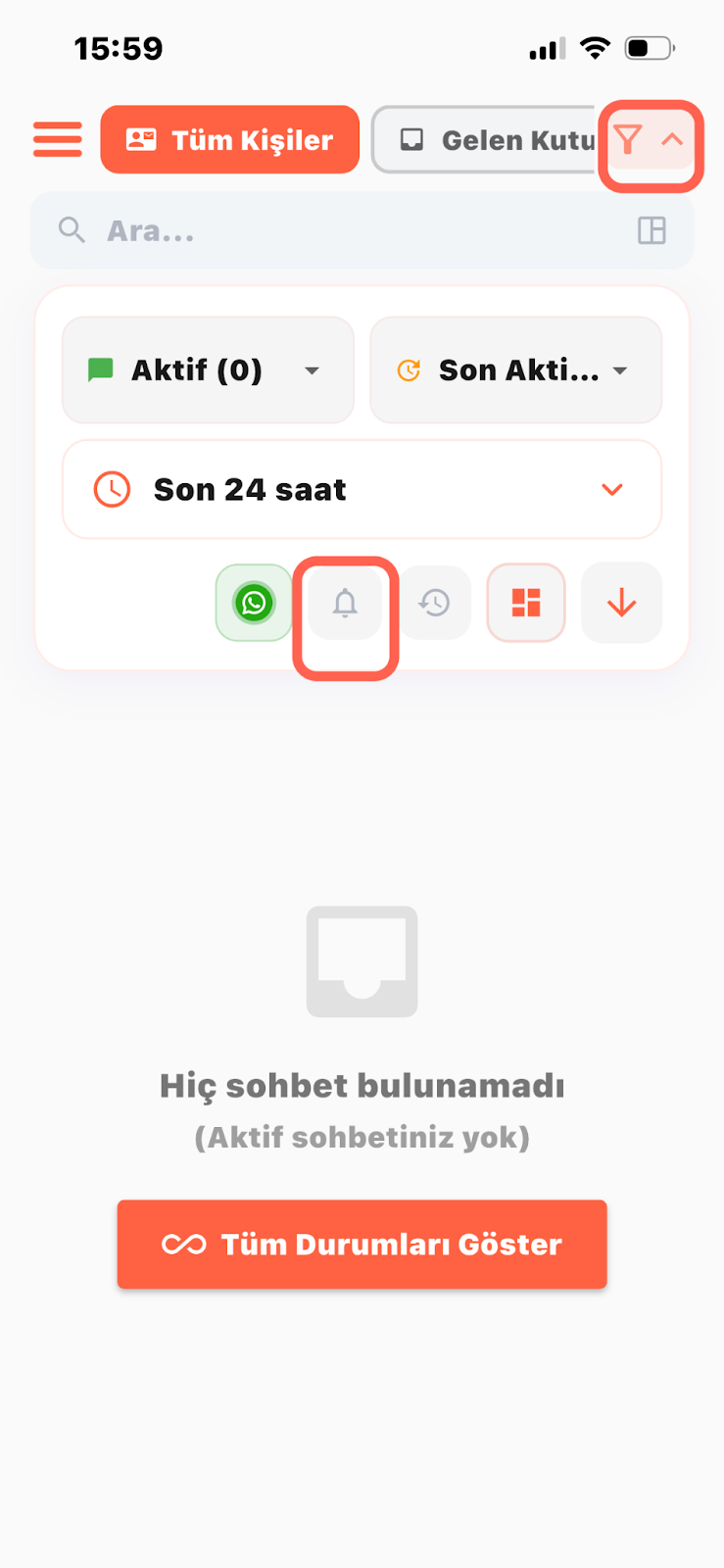724x1568 pixels.
Task: Change layout with the search bar icon
Action: 652,231
